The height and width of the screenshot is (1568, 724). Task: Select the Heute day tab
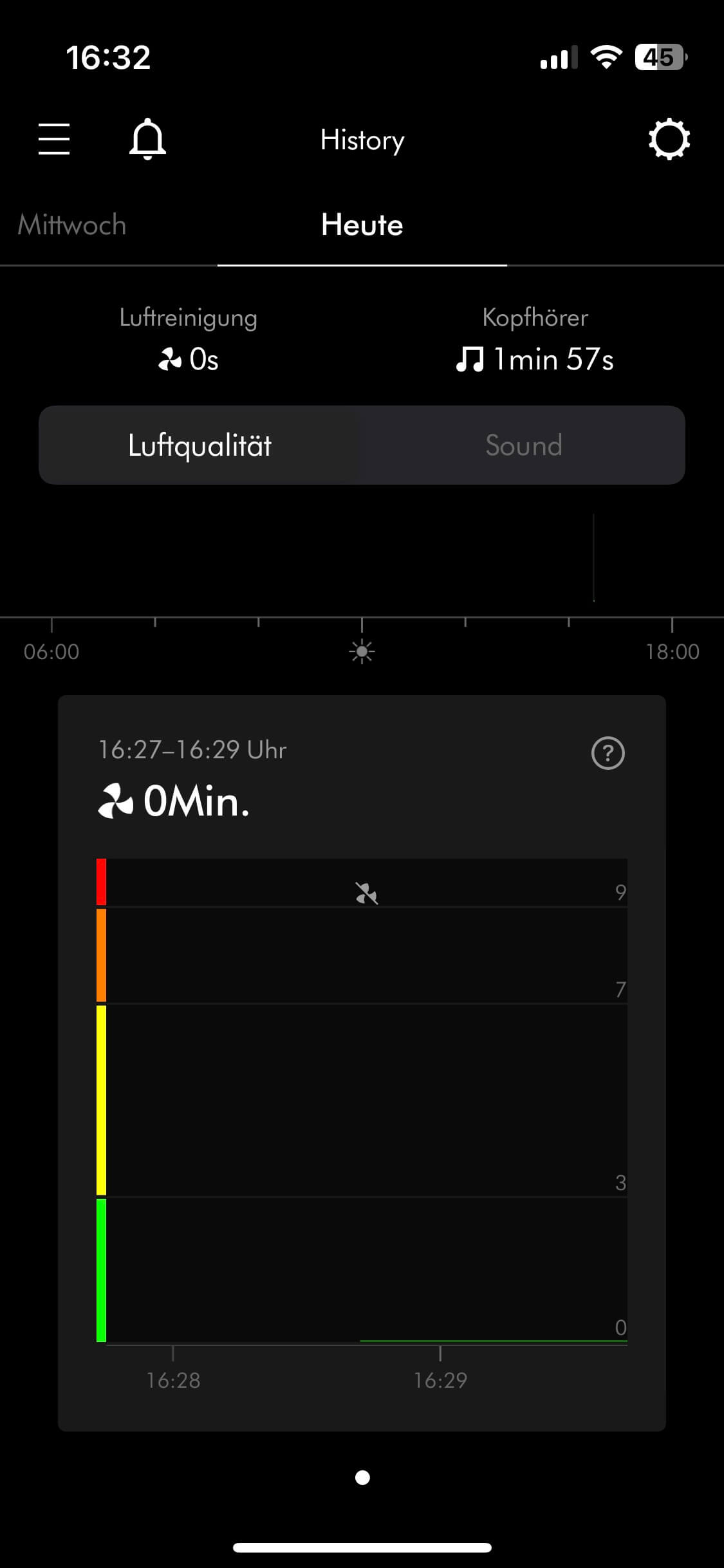point(362,225)
